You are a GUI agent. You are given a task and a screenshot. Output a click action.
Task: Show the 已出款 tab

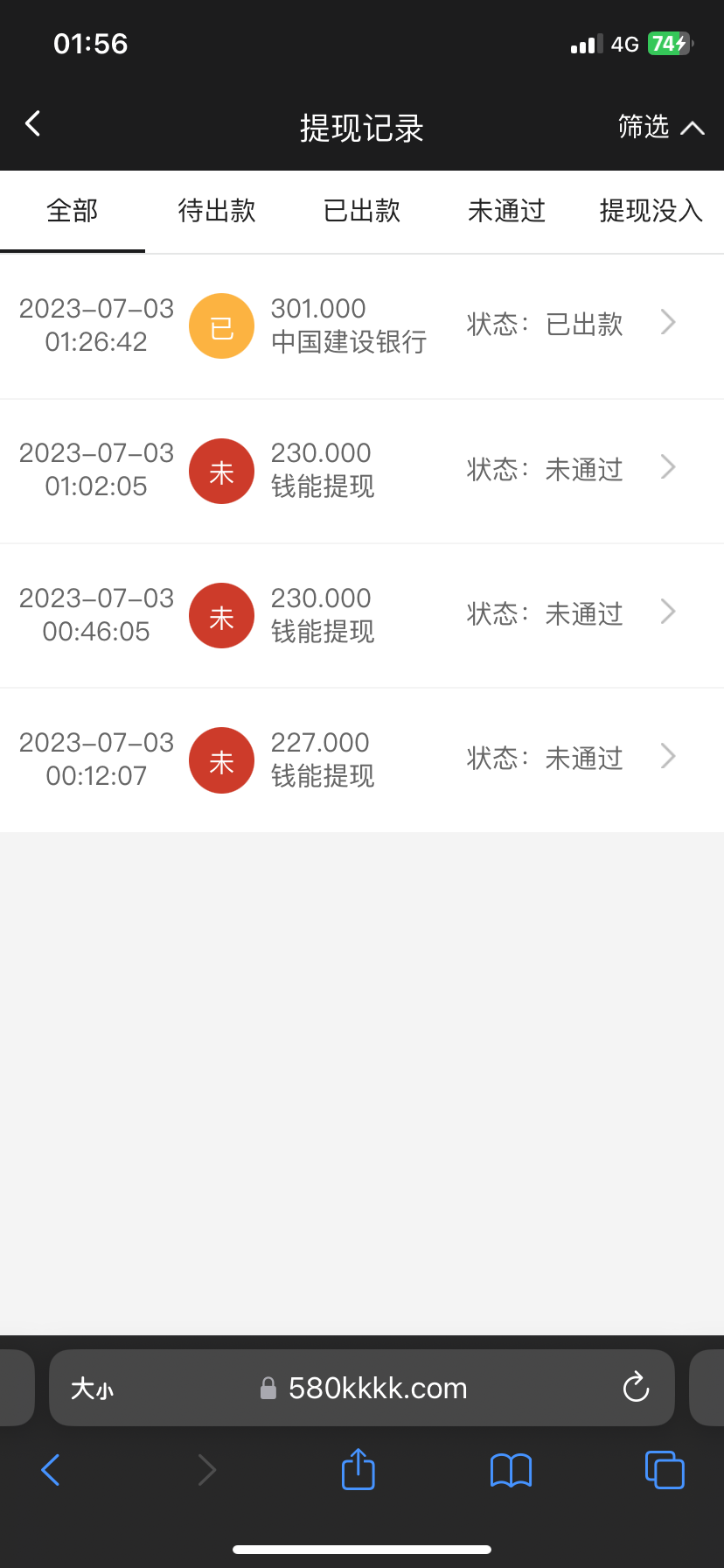pyautogui.click(x=362, y=211)
